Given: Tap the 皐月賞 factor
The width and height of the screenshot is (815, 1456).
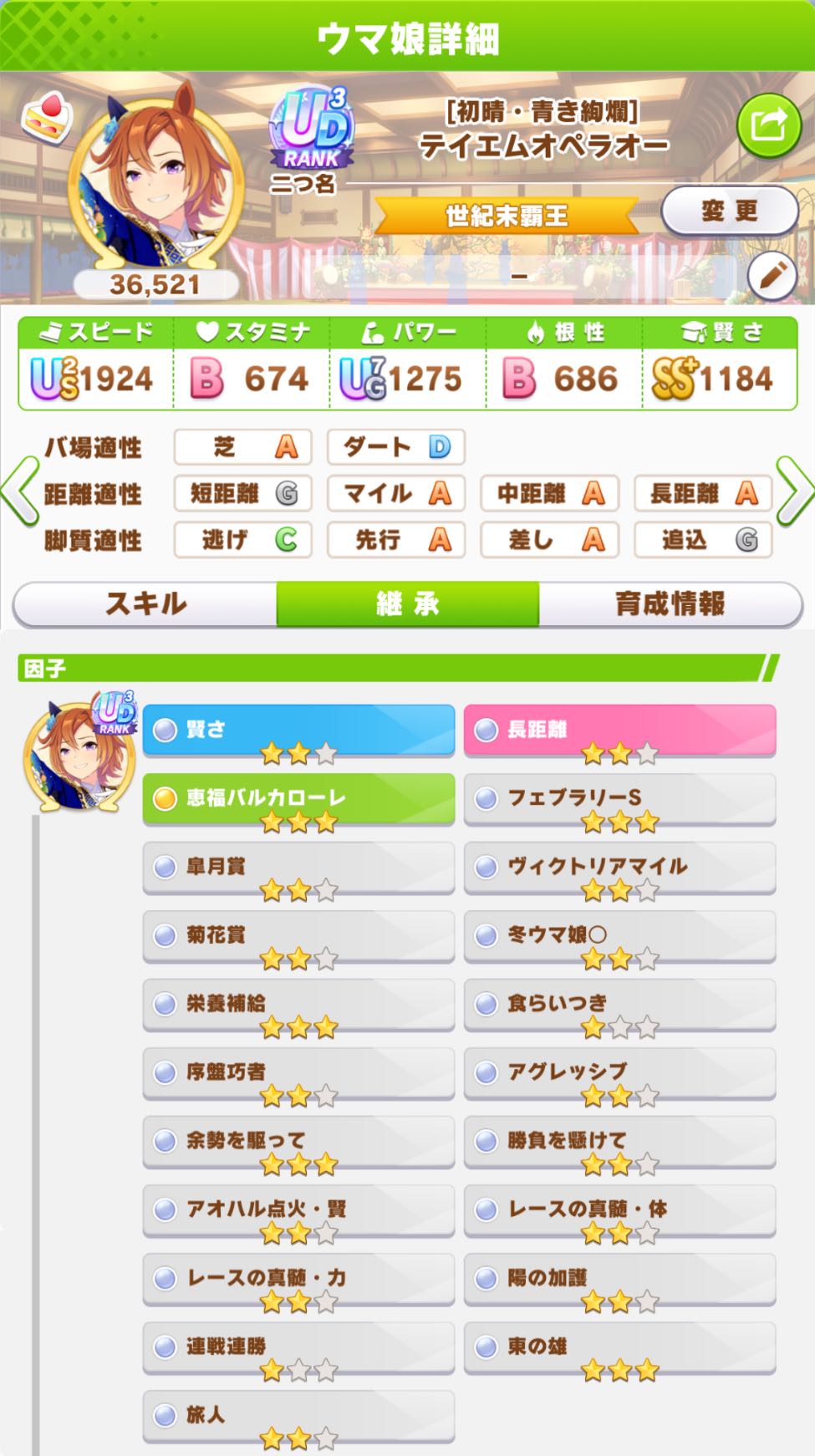Looking at the screenshot, I should tap(298, 868).
